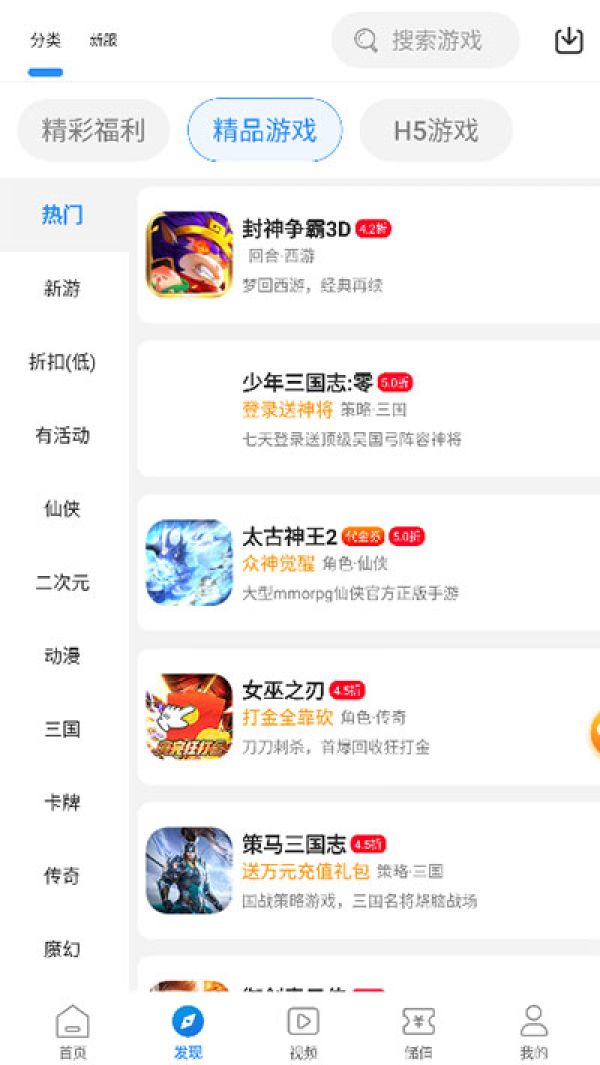This screenshot has height=1065, width=600.
Task: Choose the 新游 category
Action: pos(62,289)
